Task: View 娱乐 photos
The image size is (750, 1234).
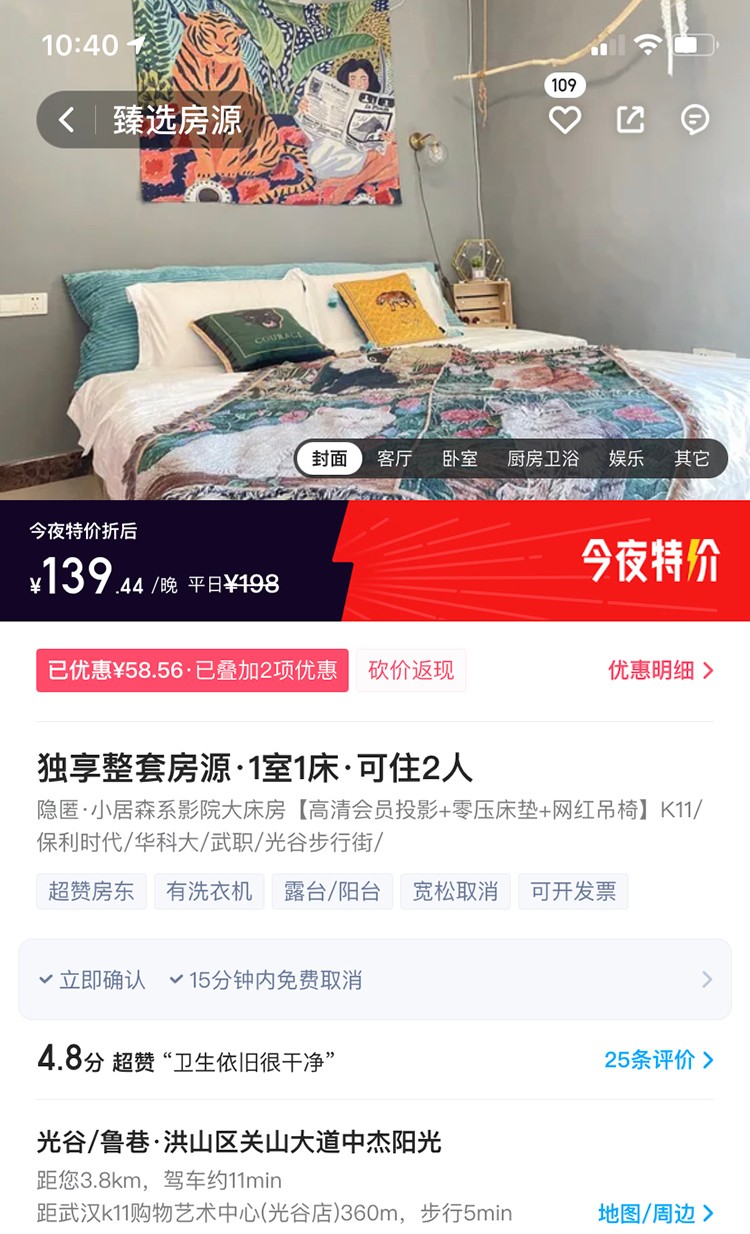Action: pos(626,459)
